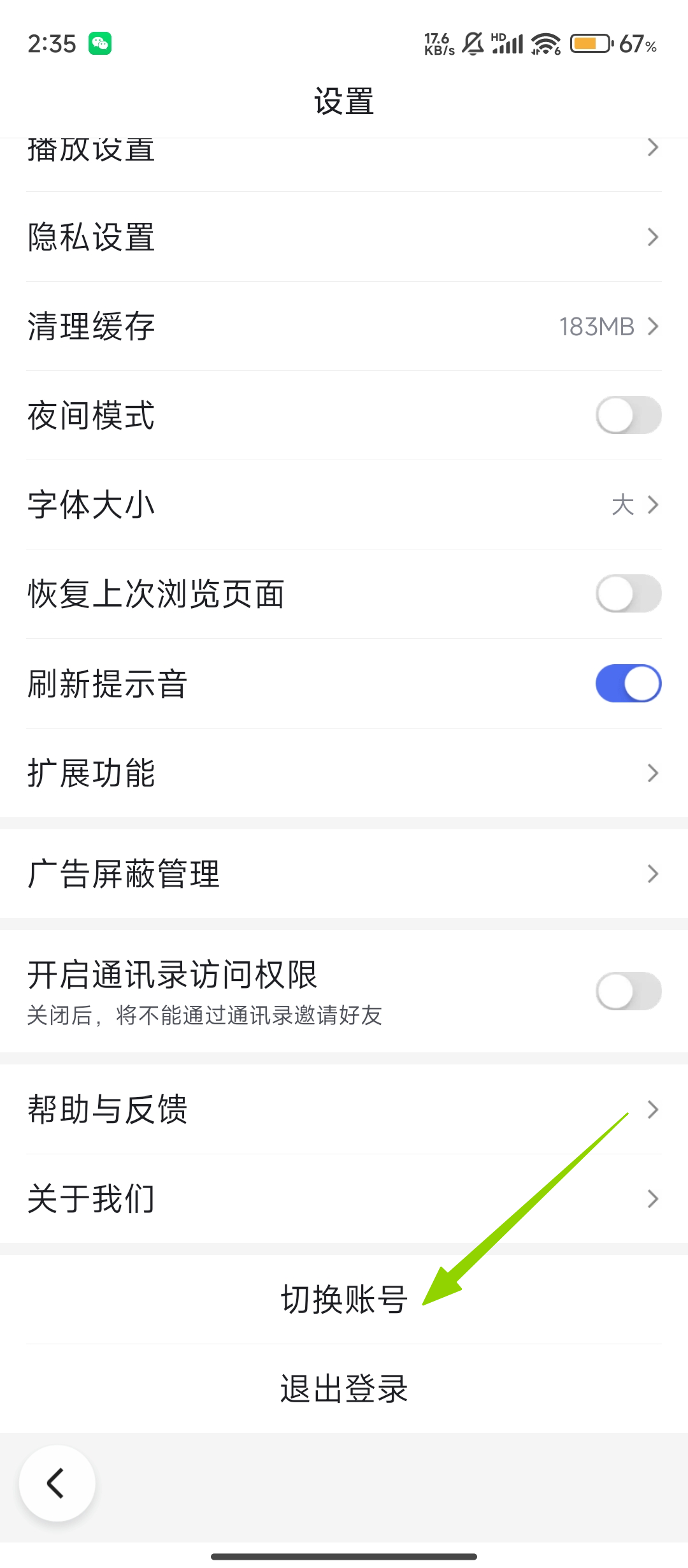Open 扩展功能 extensions row

pyautogui.click(x=344, y=773)
